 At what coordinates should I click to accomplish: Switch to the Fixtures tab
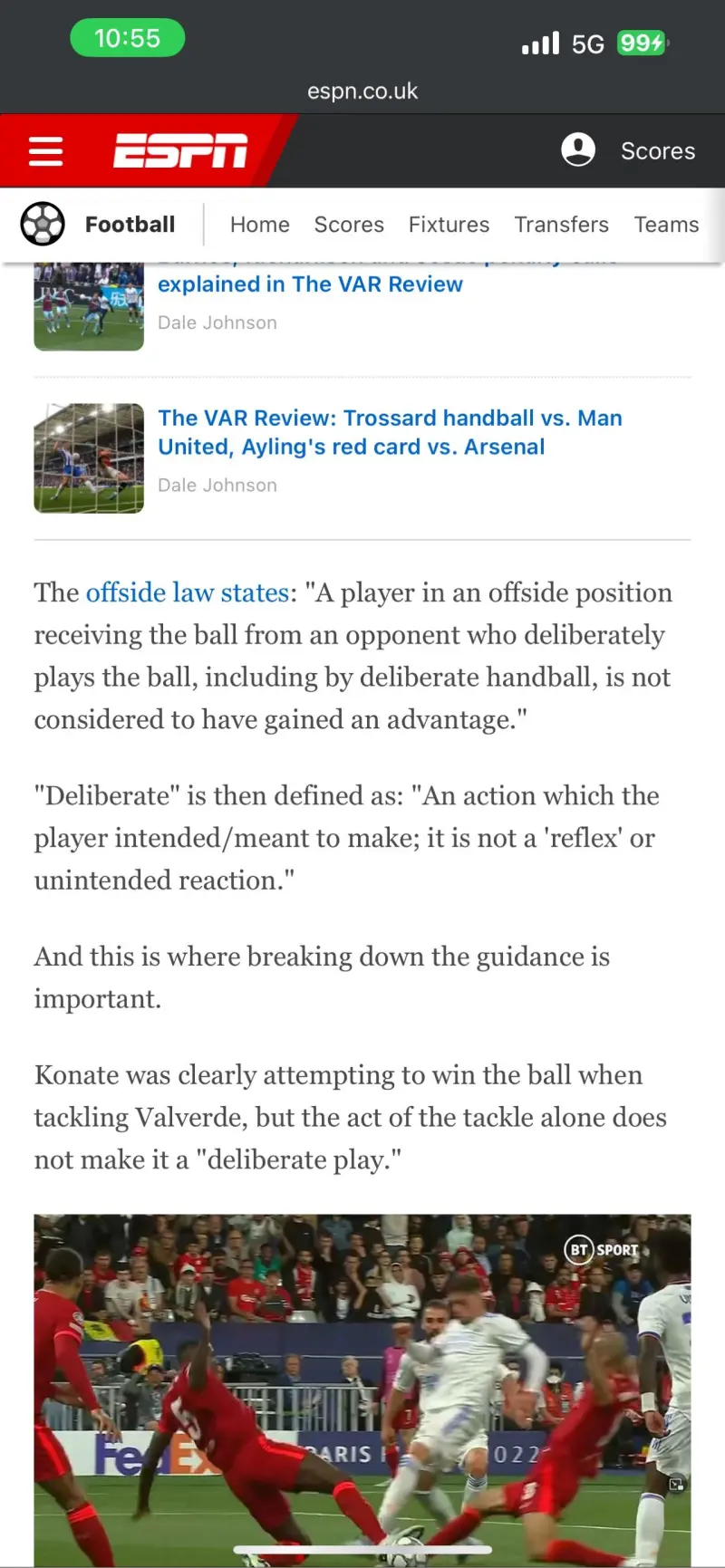(449, 225)
